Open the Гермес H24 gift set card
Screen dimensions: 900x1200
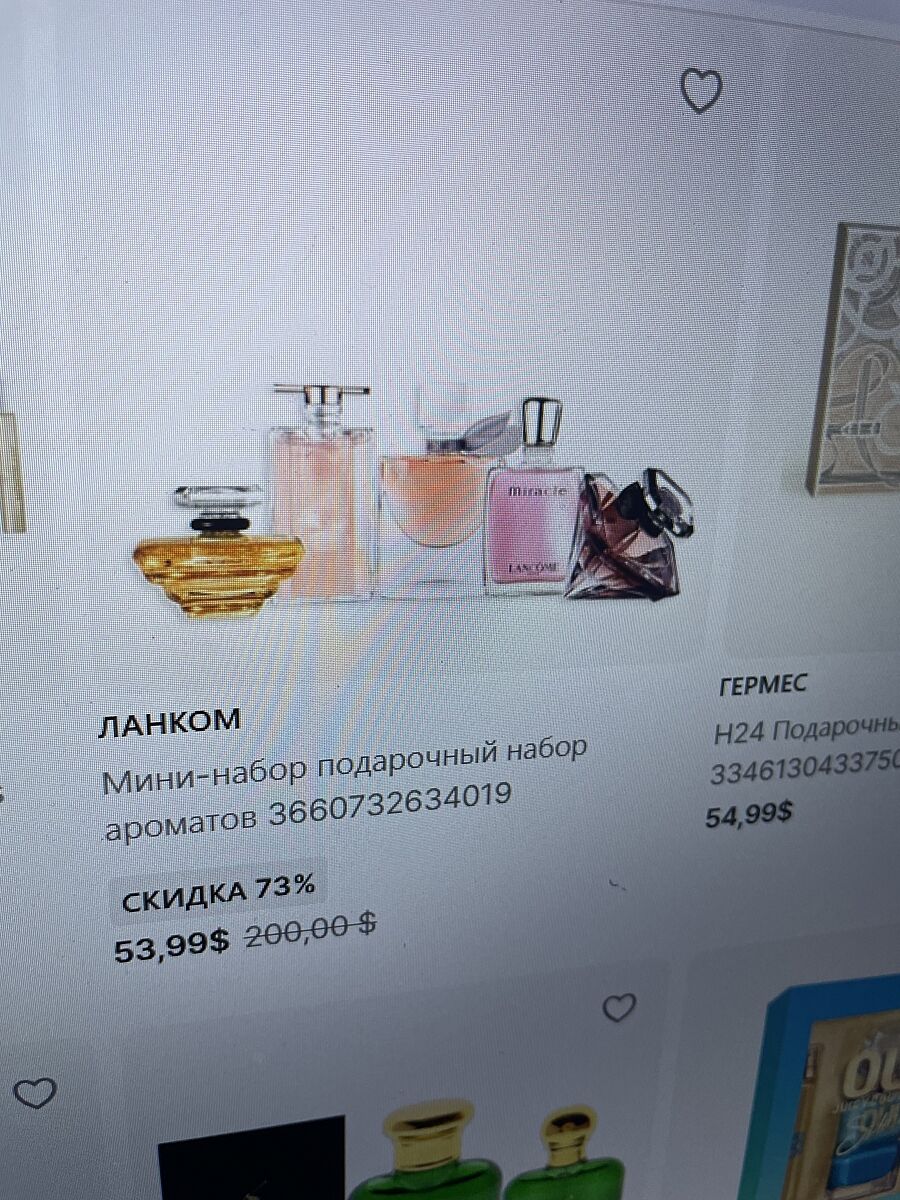pyautogui.click(x=806, y=733)
